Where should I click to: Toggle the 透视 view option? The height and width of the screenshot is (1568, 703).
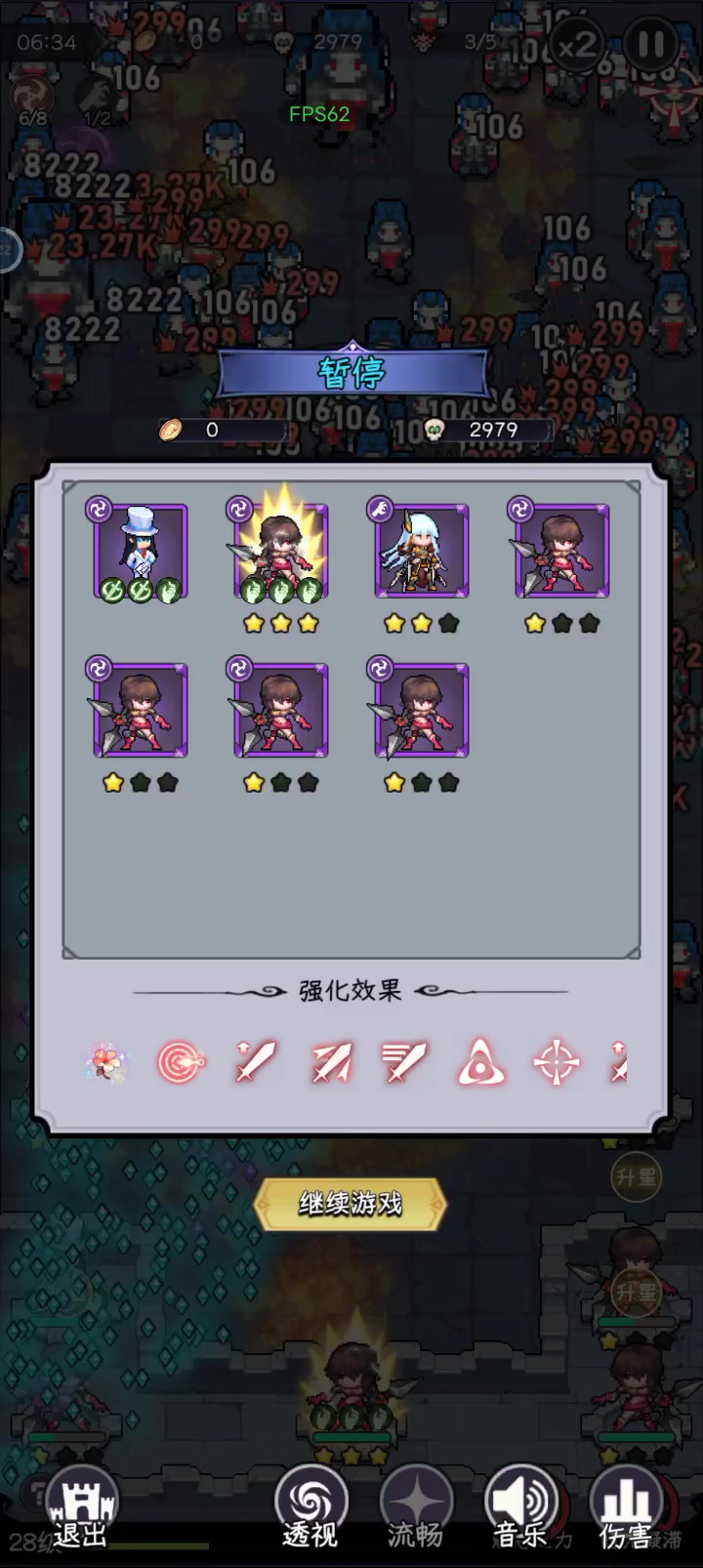tap(310, 1509)
